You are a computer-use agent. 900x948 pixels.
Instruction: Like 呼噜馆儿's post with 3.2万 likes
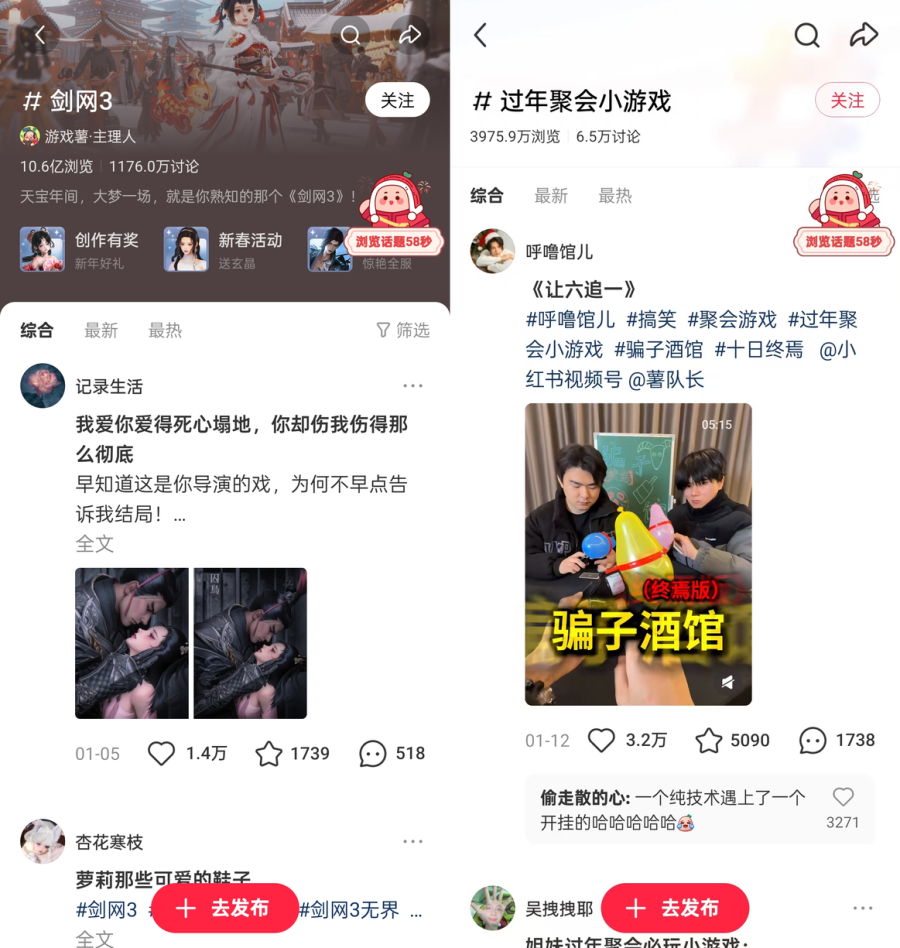[x=601, y=740]
